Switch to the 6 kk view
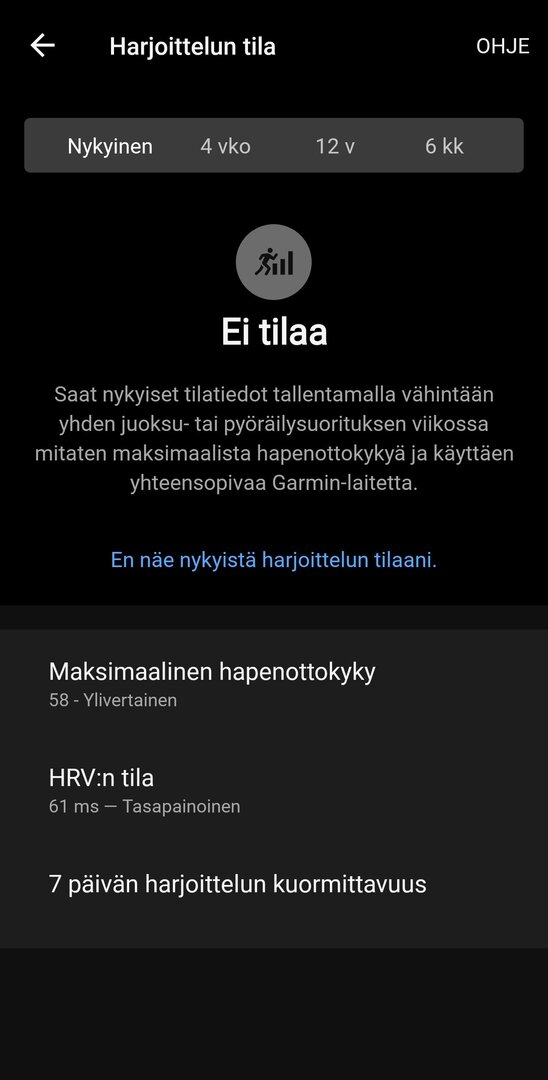The width and height of the screenshot is (548, 1080). [444, 146]
